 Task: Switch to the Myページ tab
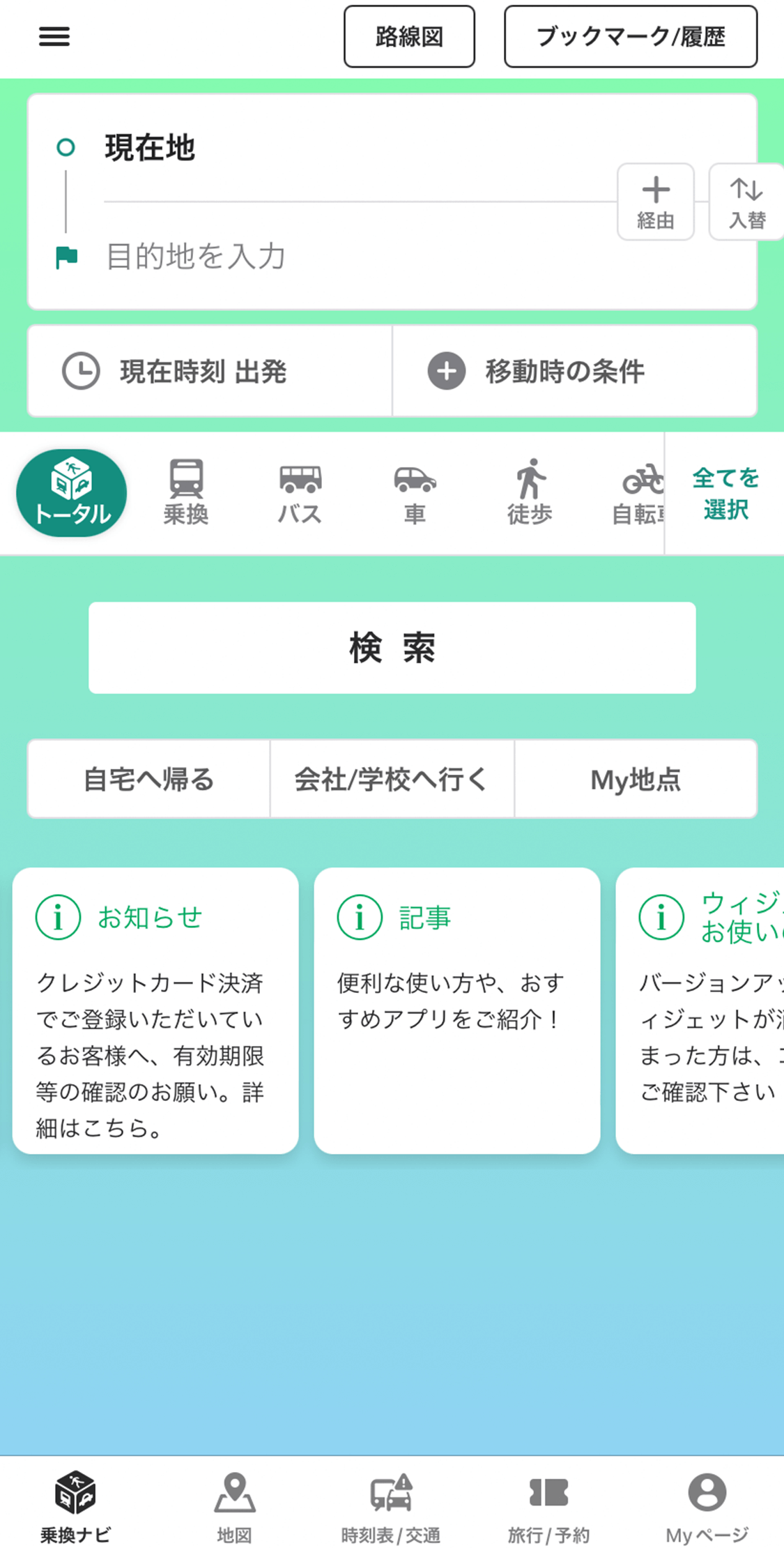(x=707, y=1506)
